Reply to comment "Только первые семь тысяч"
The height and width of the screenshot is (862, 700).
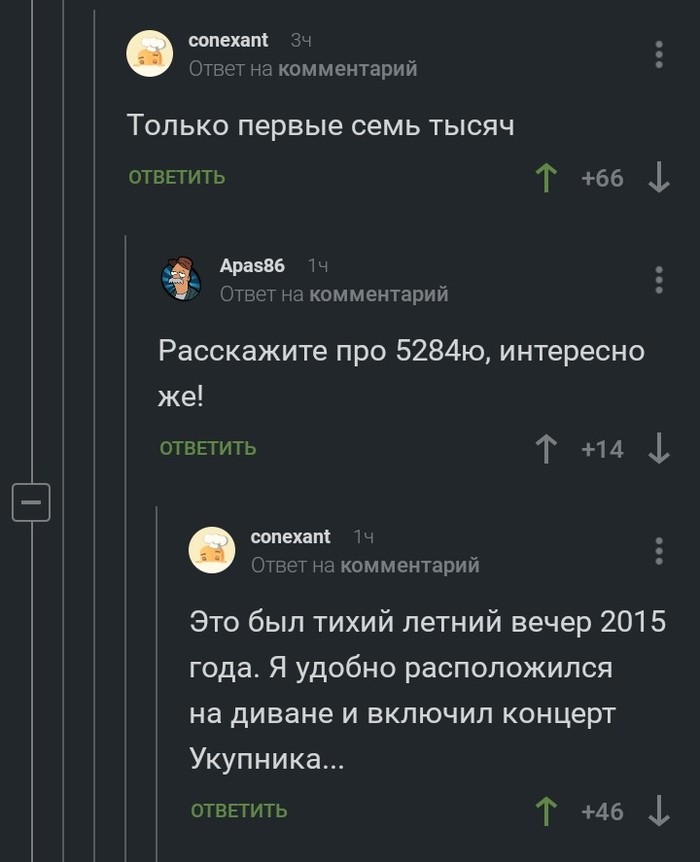coord(176,178)
